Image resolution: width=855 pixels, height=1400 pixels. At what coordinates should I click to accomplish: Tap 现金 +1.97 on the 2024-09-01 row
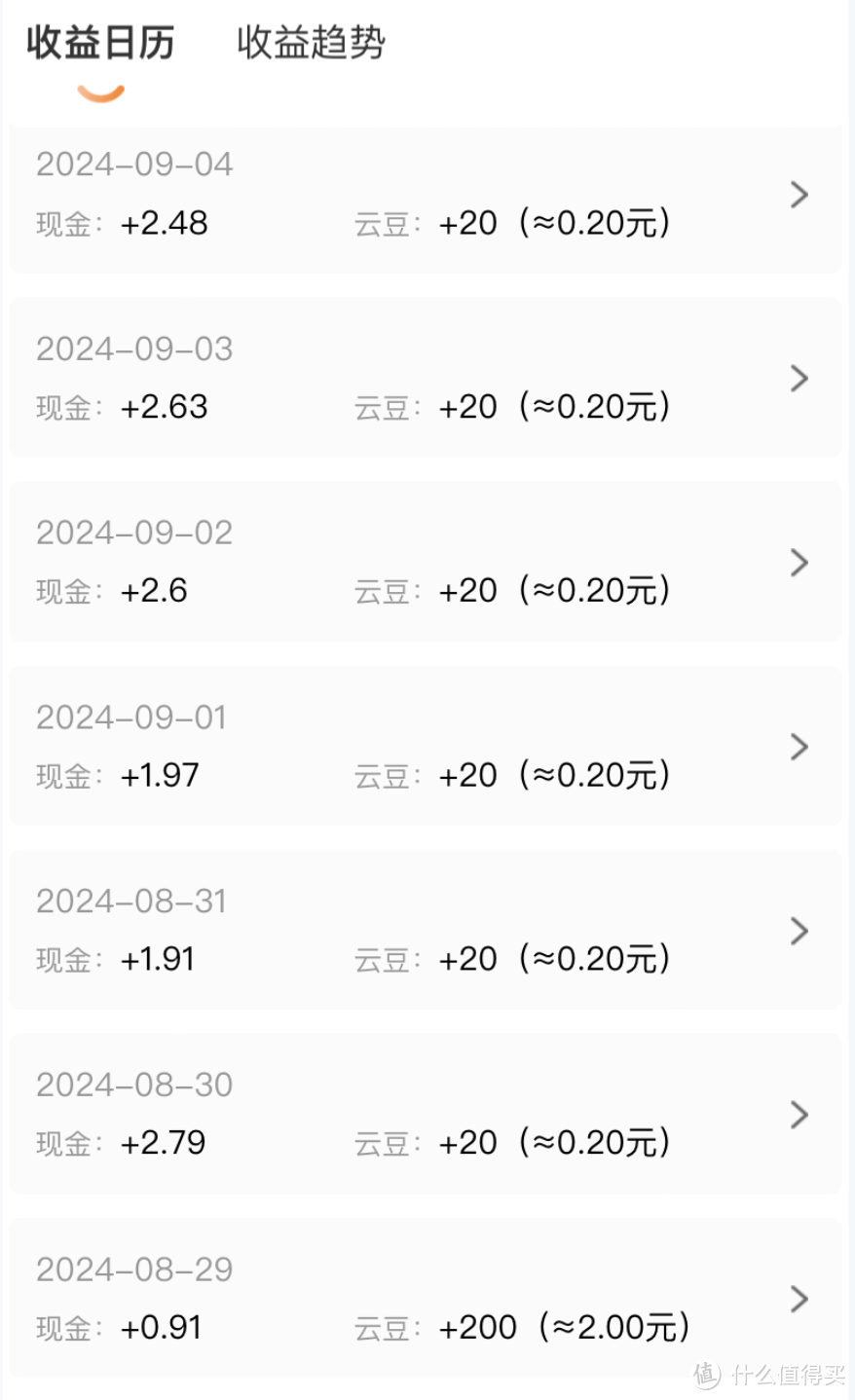coord(159,775)
